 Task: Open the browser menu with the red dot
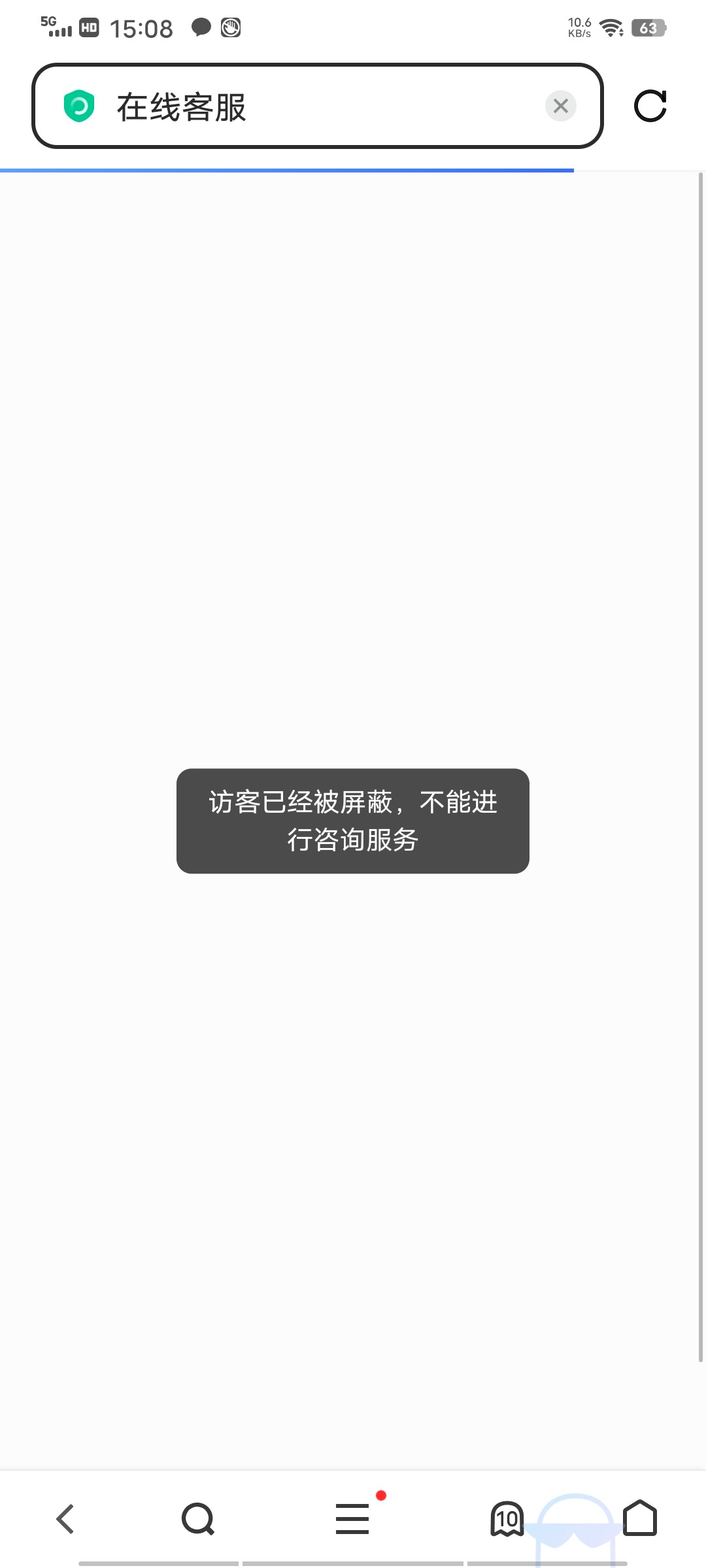point(353,1518)
